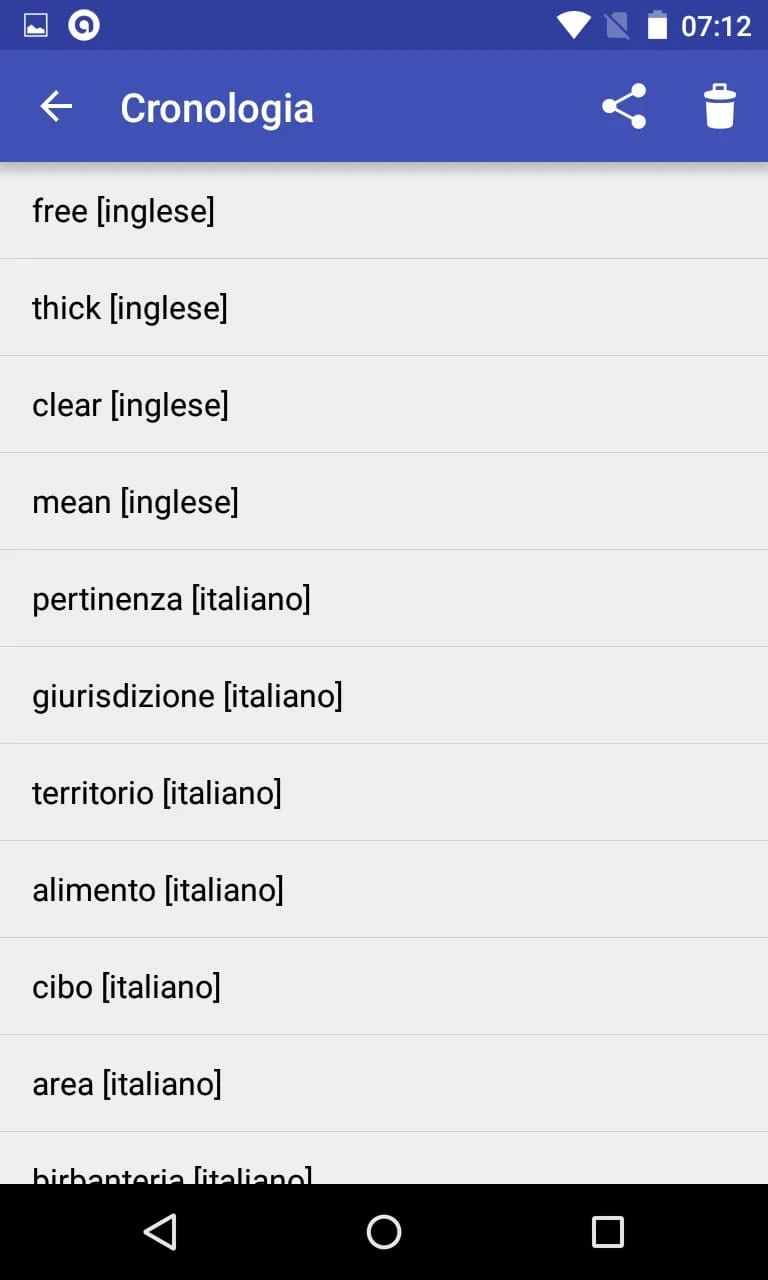Viewport: 768px width, 1280px height.
Task: Tap the battery indicator
Action: click(658, 25)
